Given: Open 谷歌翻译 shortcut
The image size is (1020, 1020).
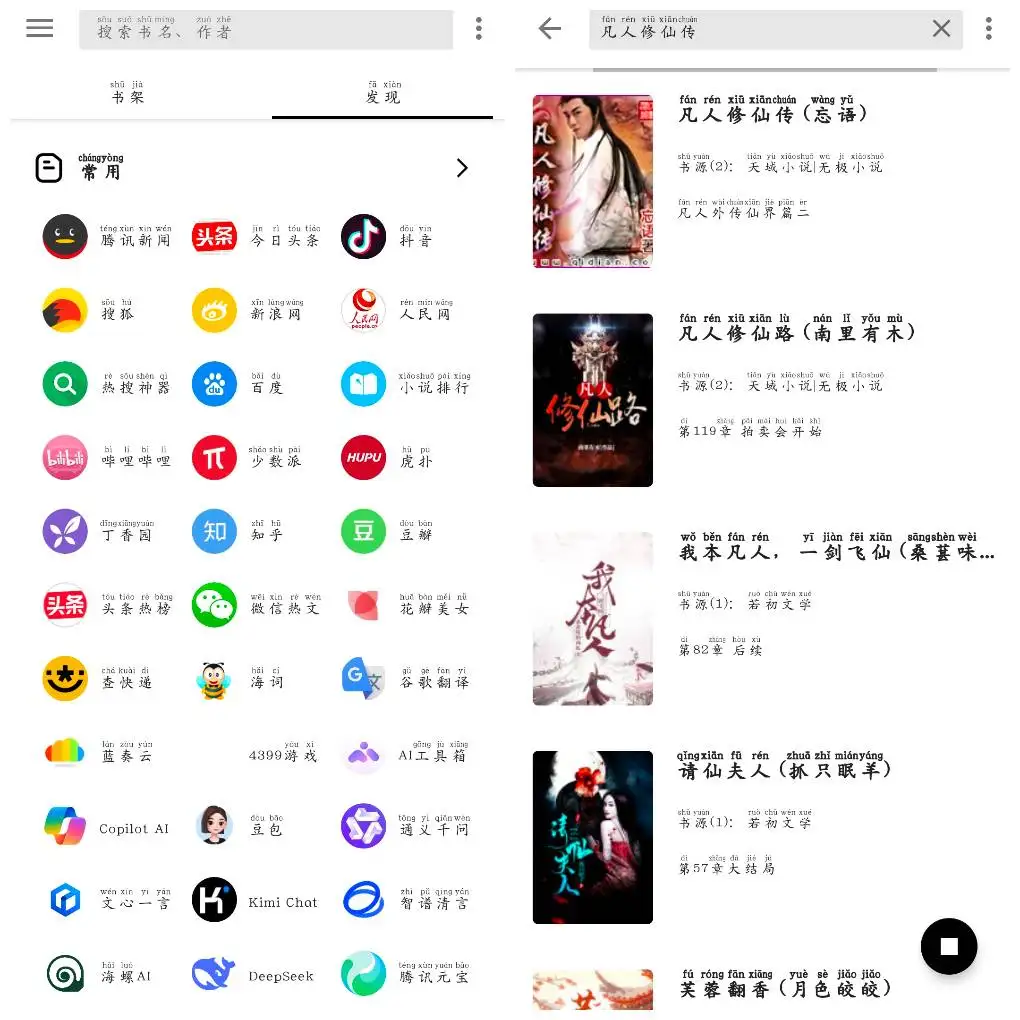Looking at the screenshot, I should click(x=404, y=680).
